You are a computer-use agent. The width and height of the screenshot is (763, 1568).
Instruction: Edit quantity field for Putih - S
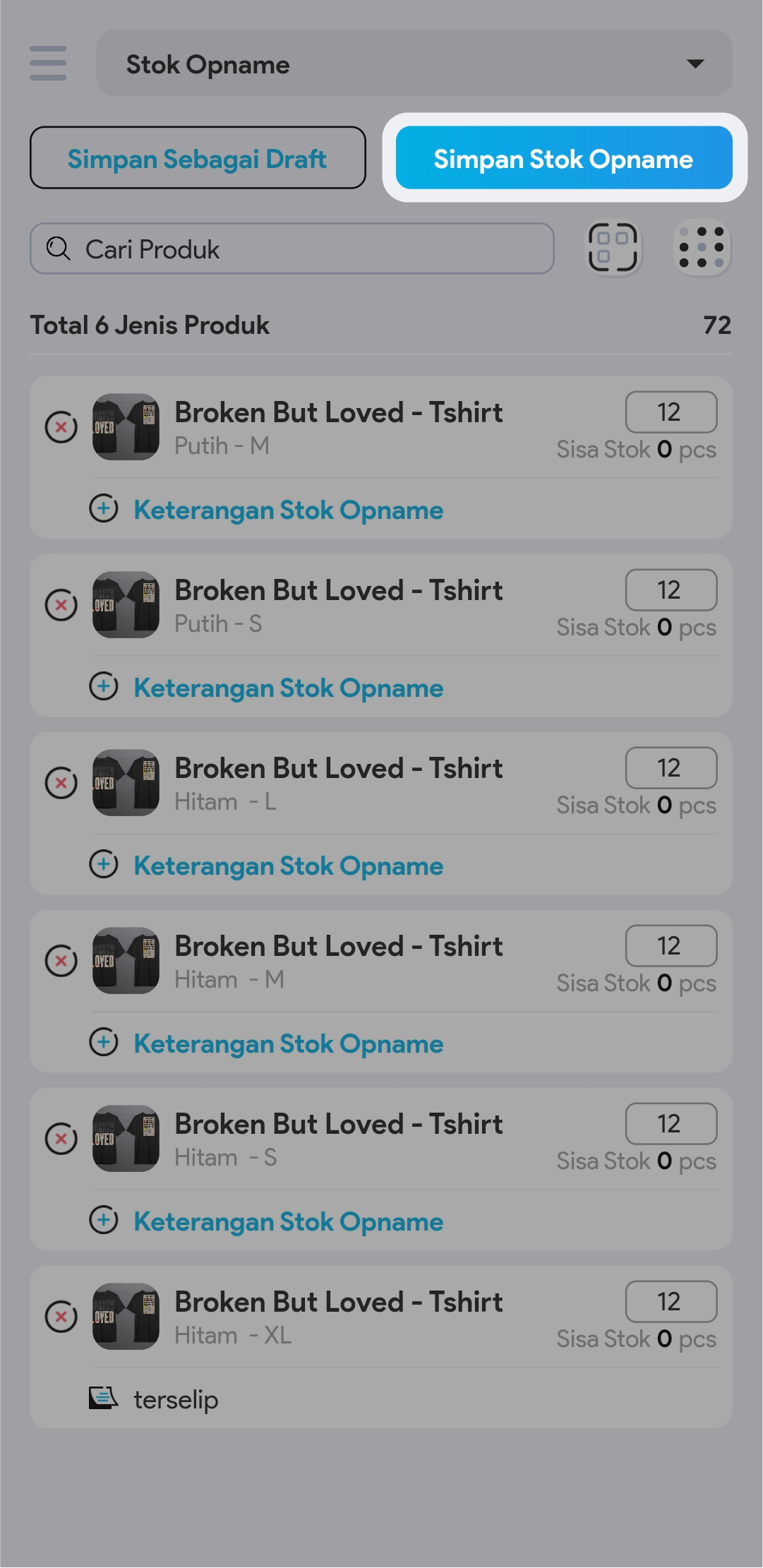coord(671,590)
